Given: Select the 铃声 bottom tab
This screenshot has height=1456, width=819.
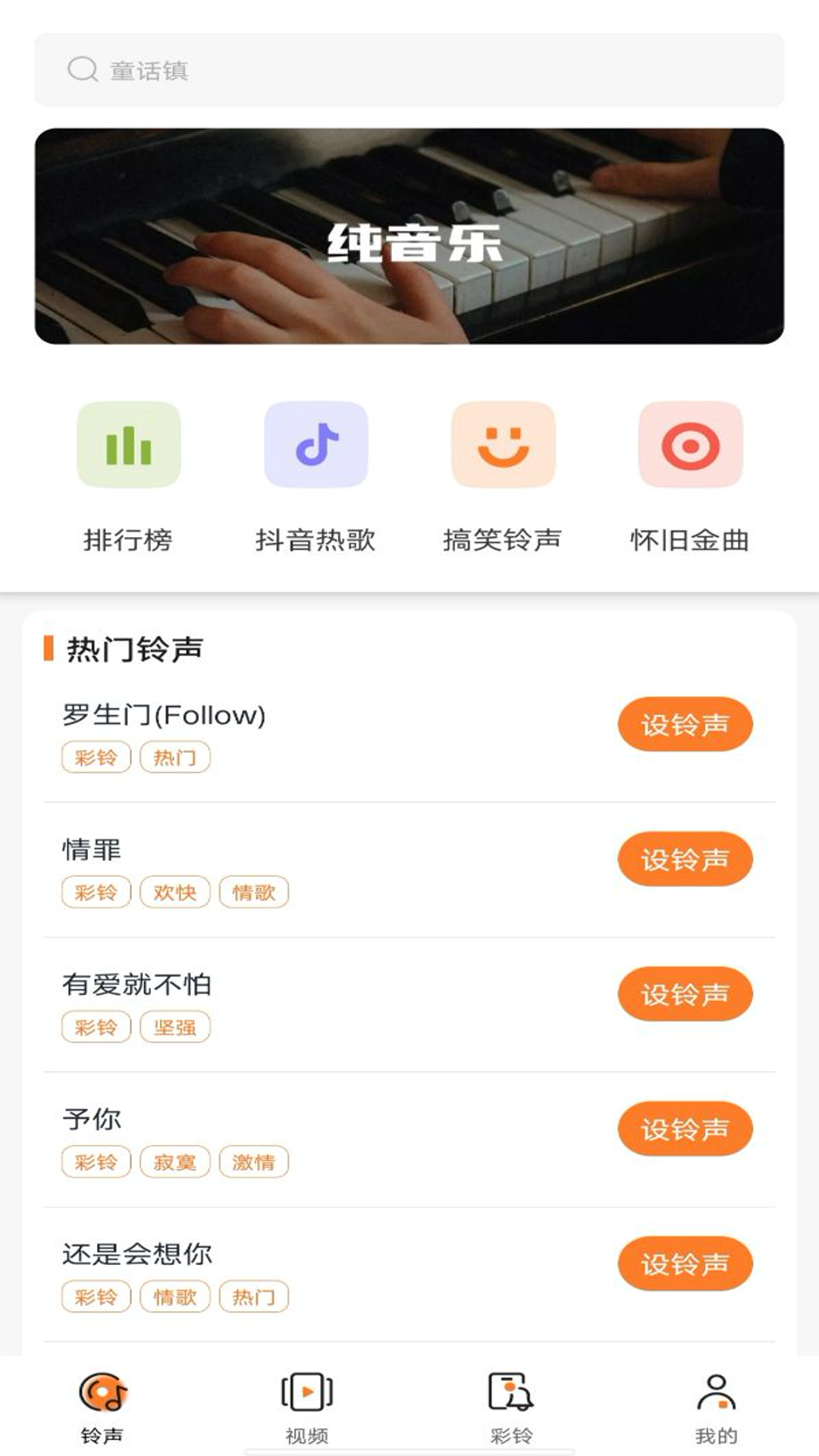Looking at the screenshot, I should coord(102,1408).
